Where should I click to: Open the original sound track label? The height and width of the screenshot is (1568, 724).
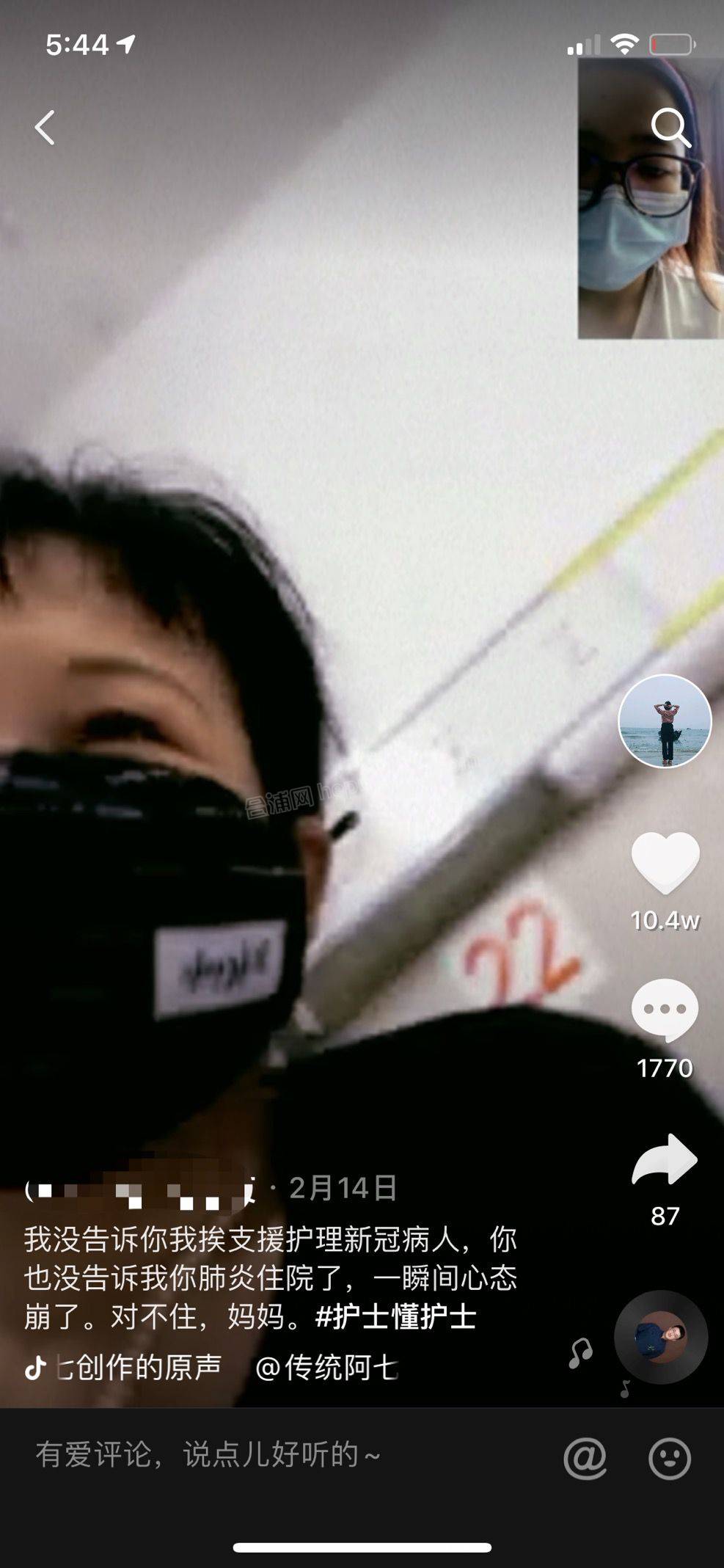coord(139,1367)
